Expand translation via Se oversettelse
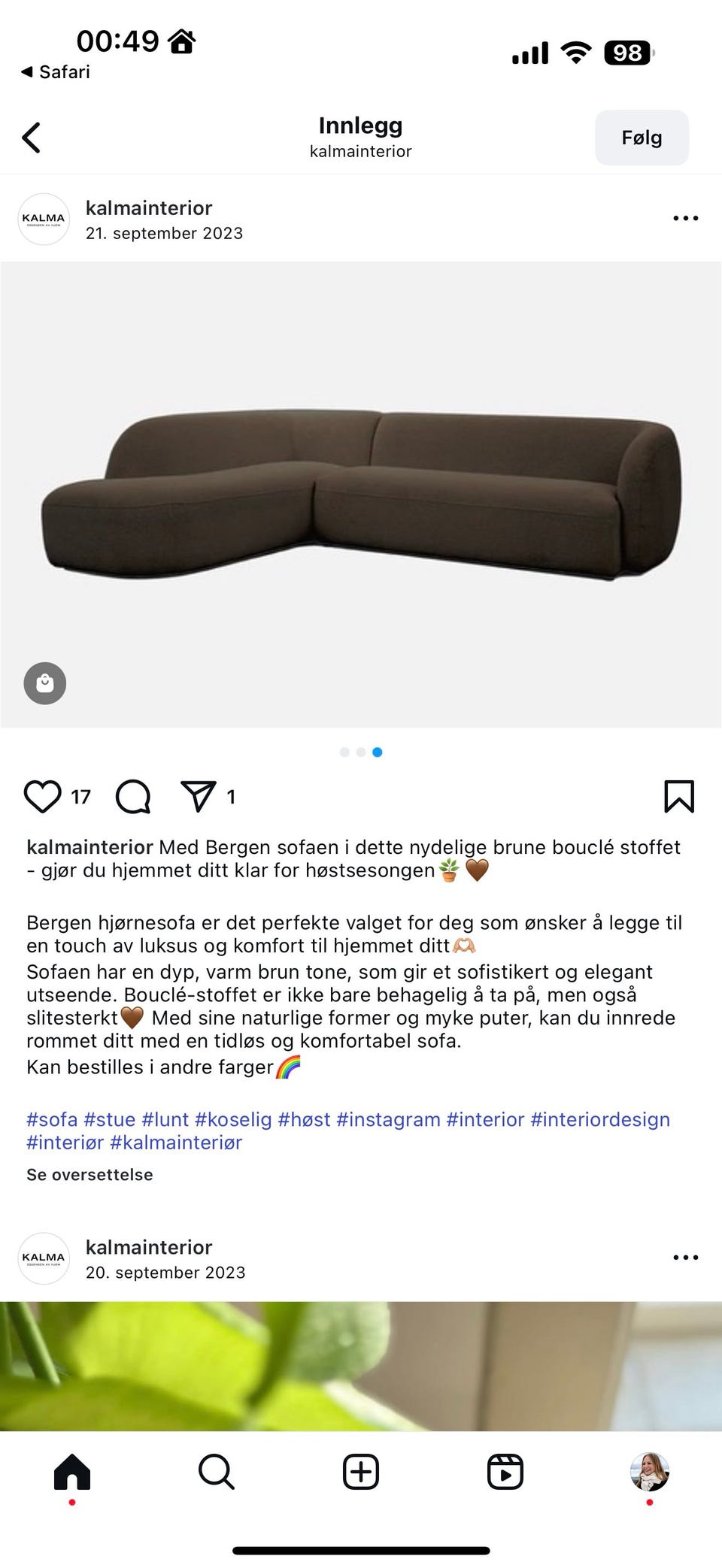This screenshot has width=722, height=1568. click(x=89, y=1174)
